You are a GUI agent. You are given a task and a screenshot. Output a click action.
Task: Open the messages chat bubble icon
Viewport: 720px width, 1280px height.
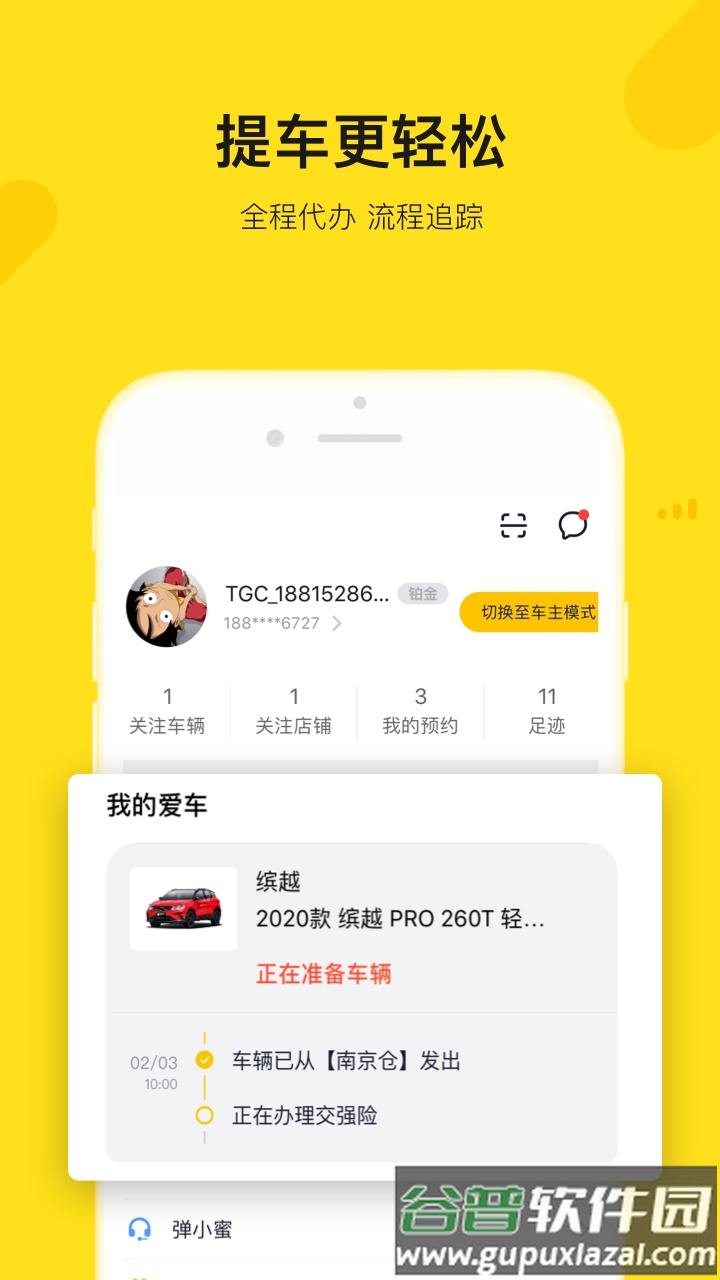[572, 525]
